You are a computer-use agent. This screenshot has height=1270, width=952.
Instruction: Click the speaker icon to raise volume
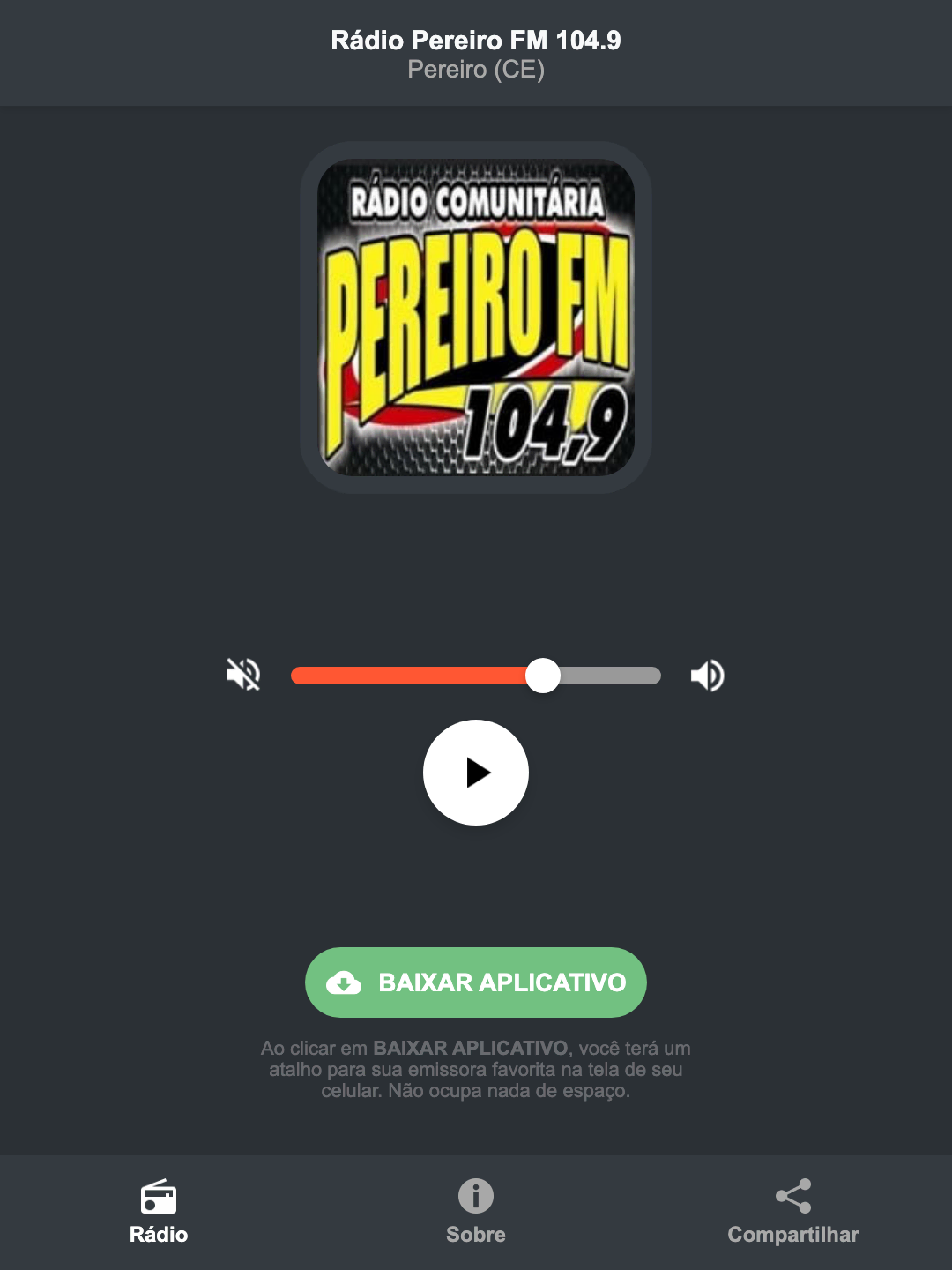pos(707,675)
